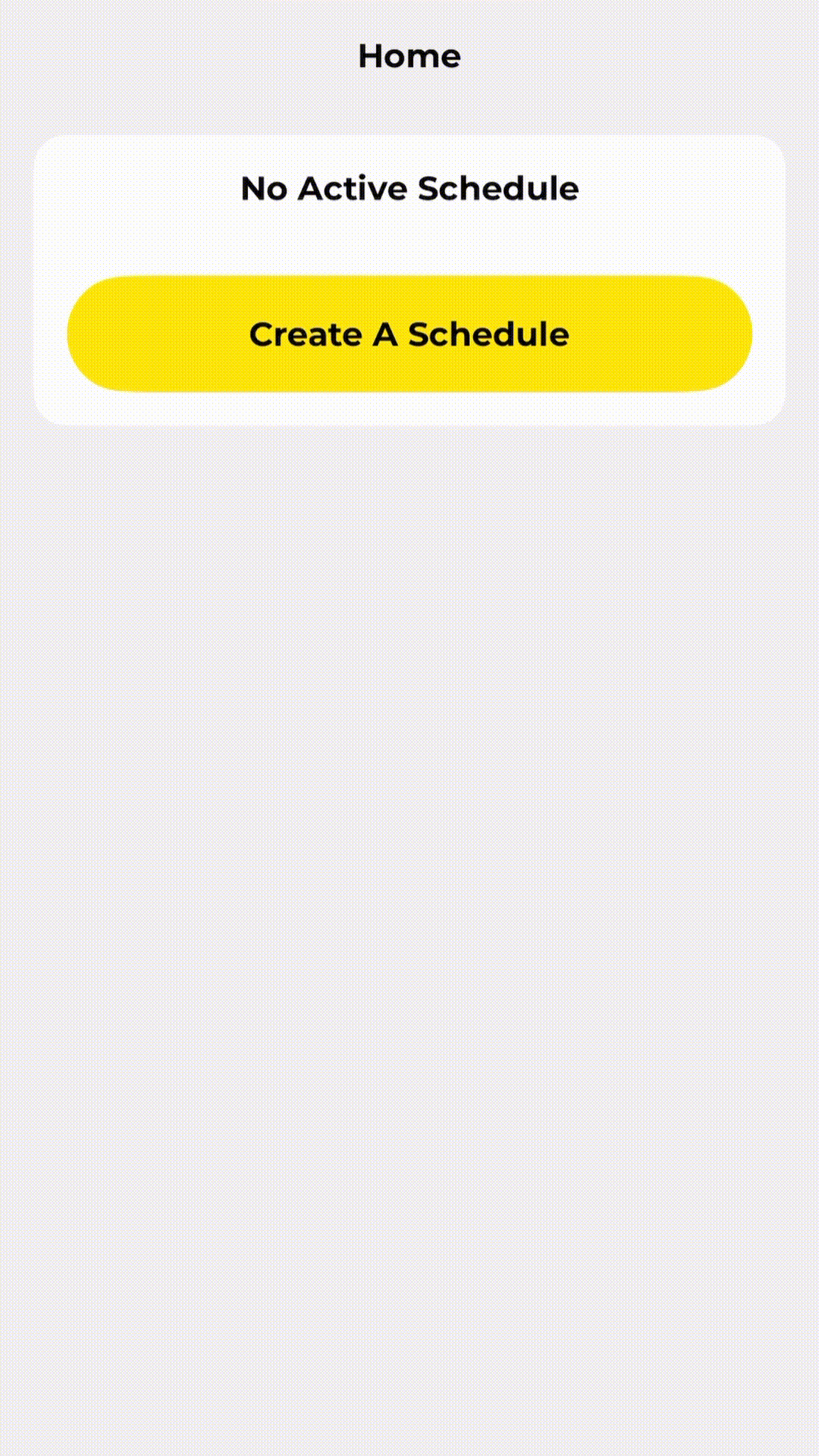Tap the Create A Schedule button
This screenshot has width=819, height=1456.
(x=409, y=334)
